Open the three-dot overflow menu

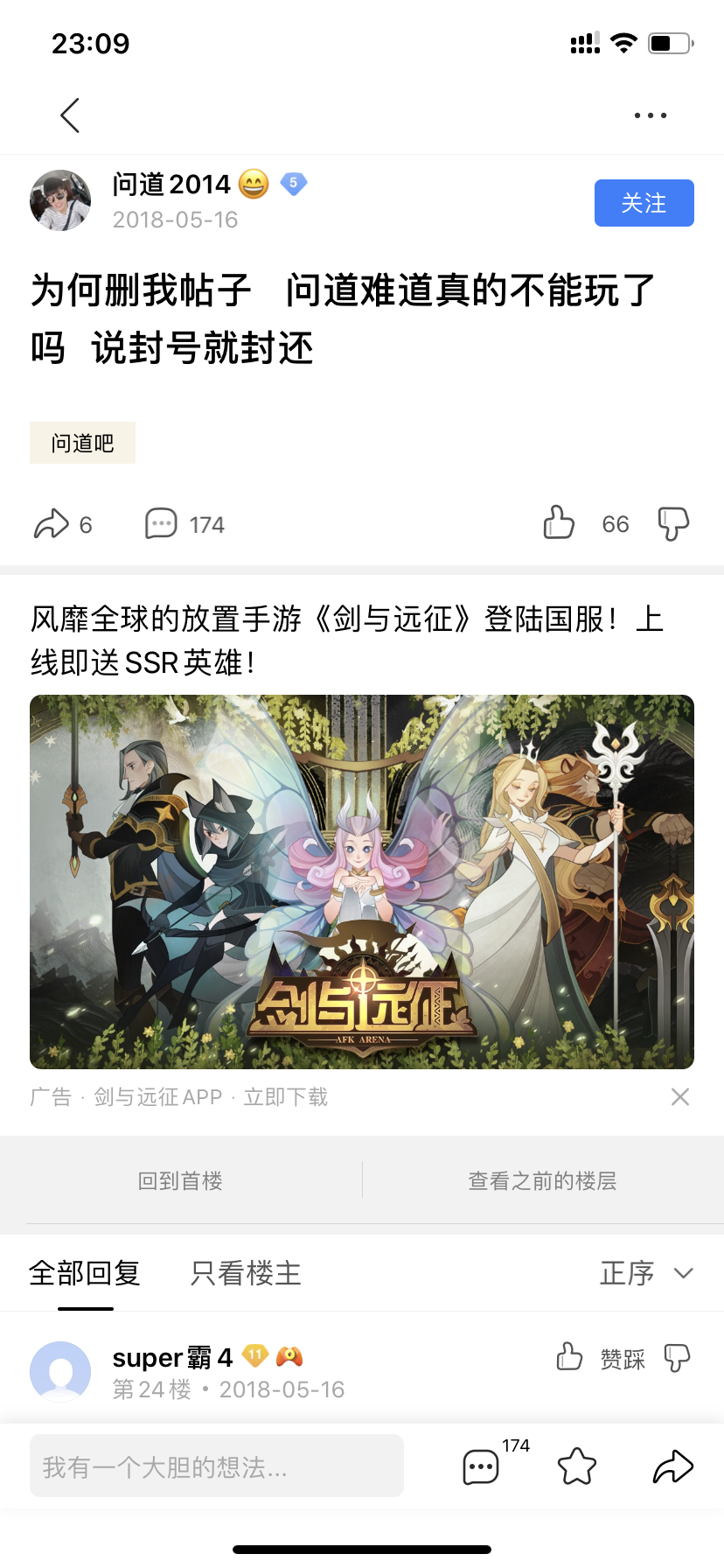coord(651,115)
